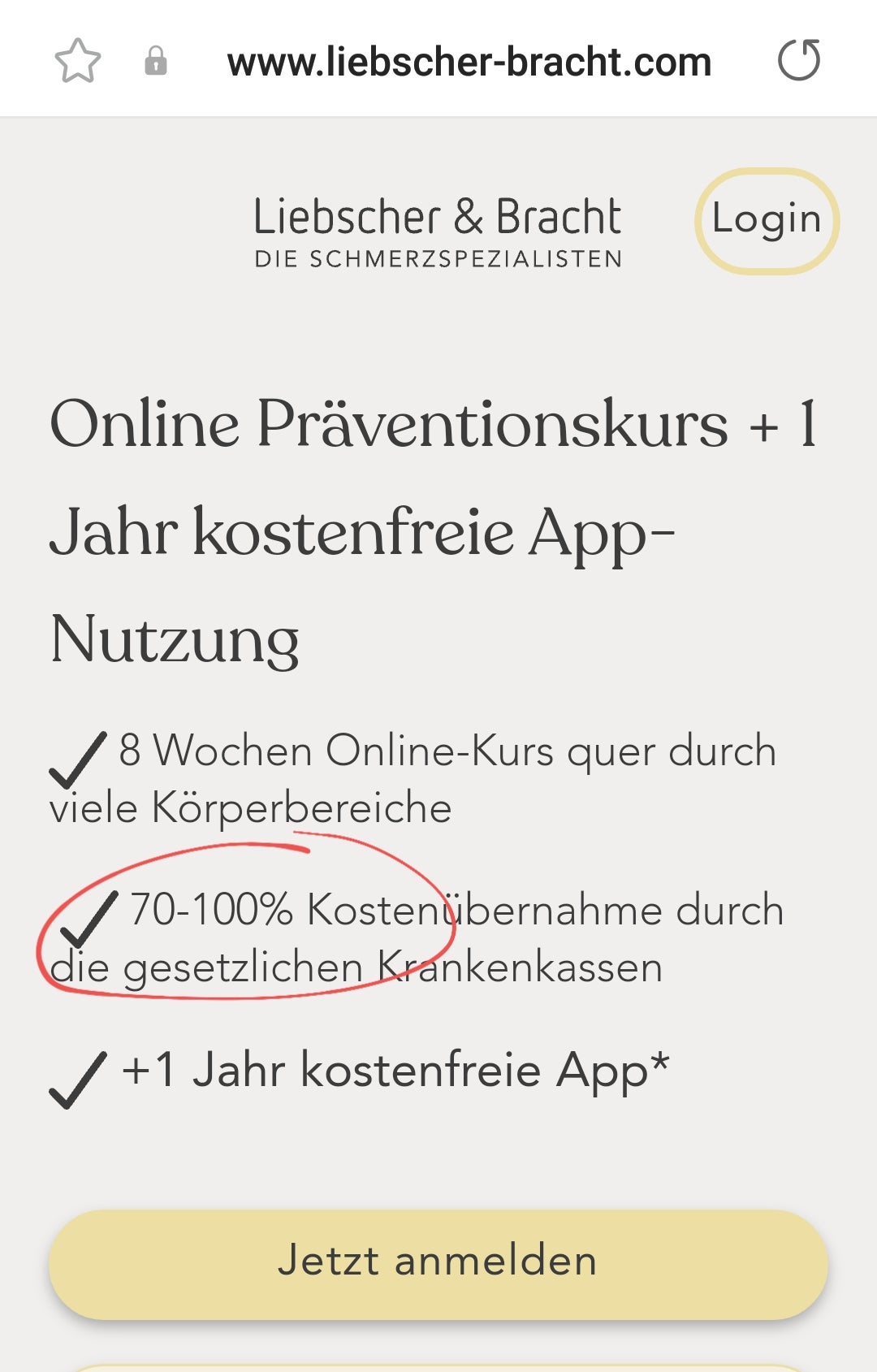View site security info via lock icon
The width and height of the screenshot is (877, 1372).
155,61
